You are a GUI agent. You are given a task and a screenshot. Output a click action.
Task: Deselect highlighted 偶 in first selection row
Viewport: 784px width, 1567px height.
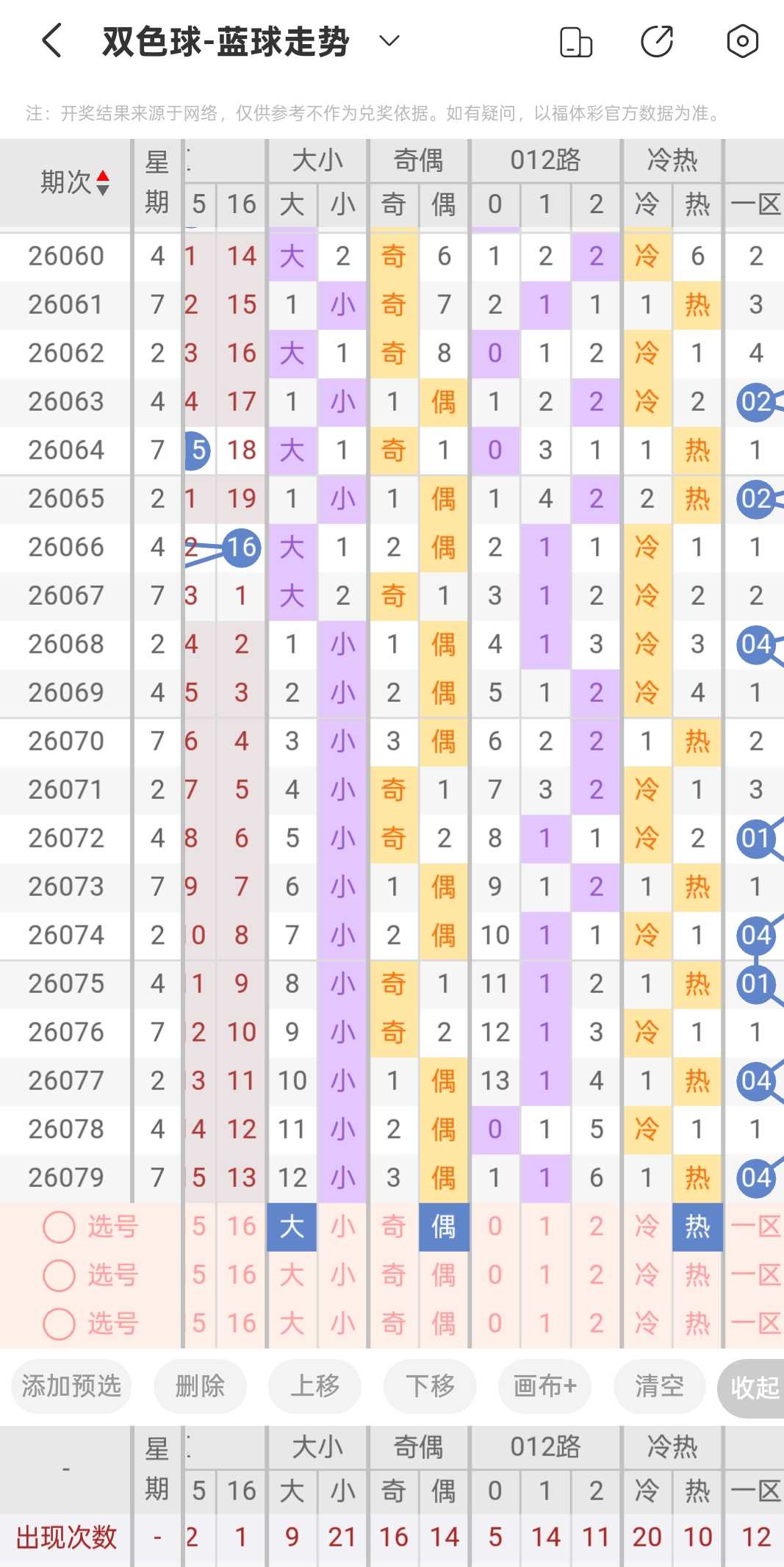(x=444, y=1227)
